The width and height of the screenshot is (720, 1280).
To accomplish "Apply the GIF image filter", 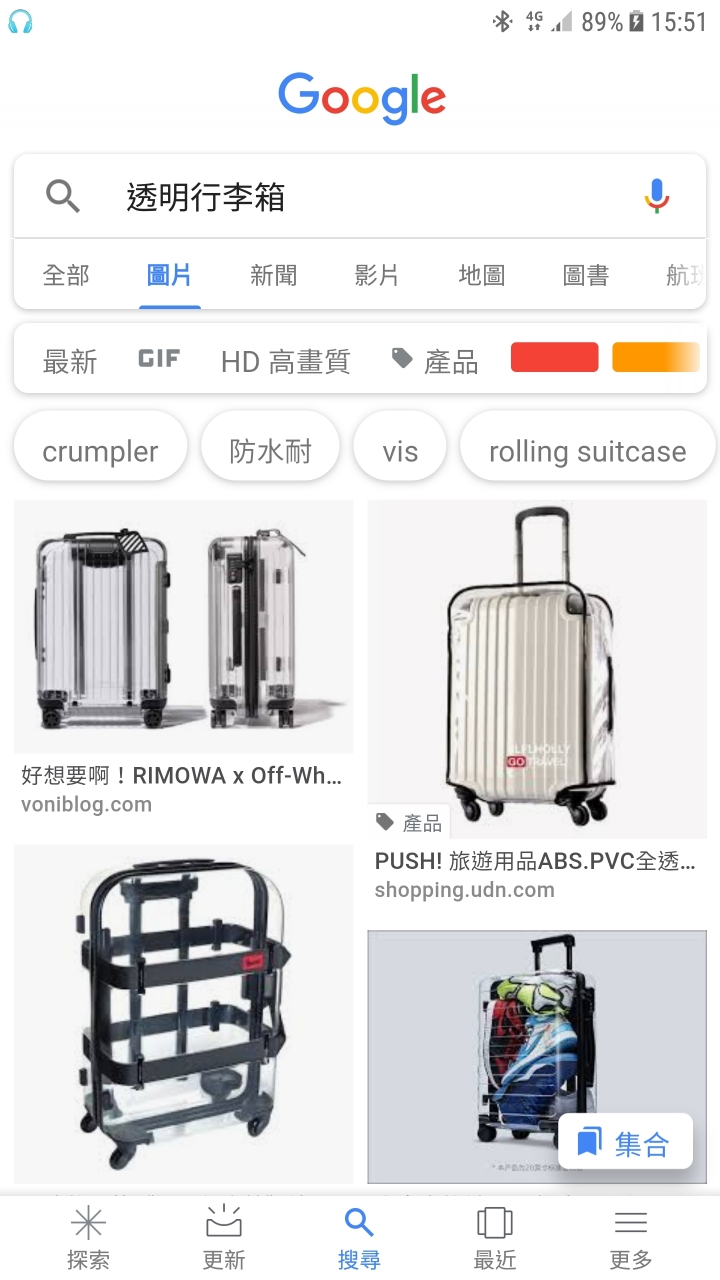I will [x=159, y=359].
